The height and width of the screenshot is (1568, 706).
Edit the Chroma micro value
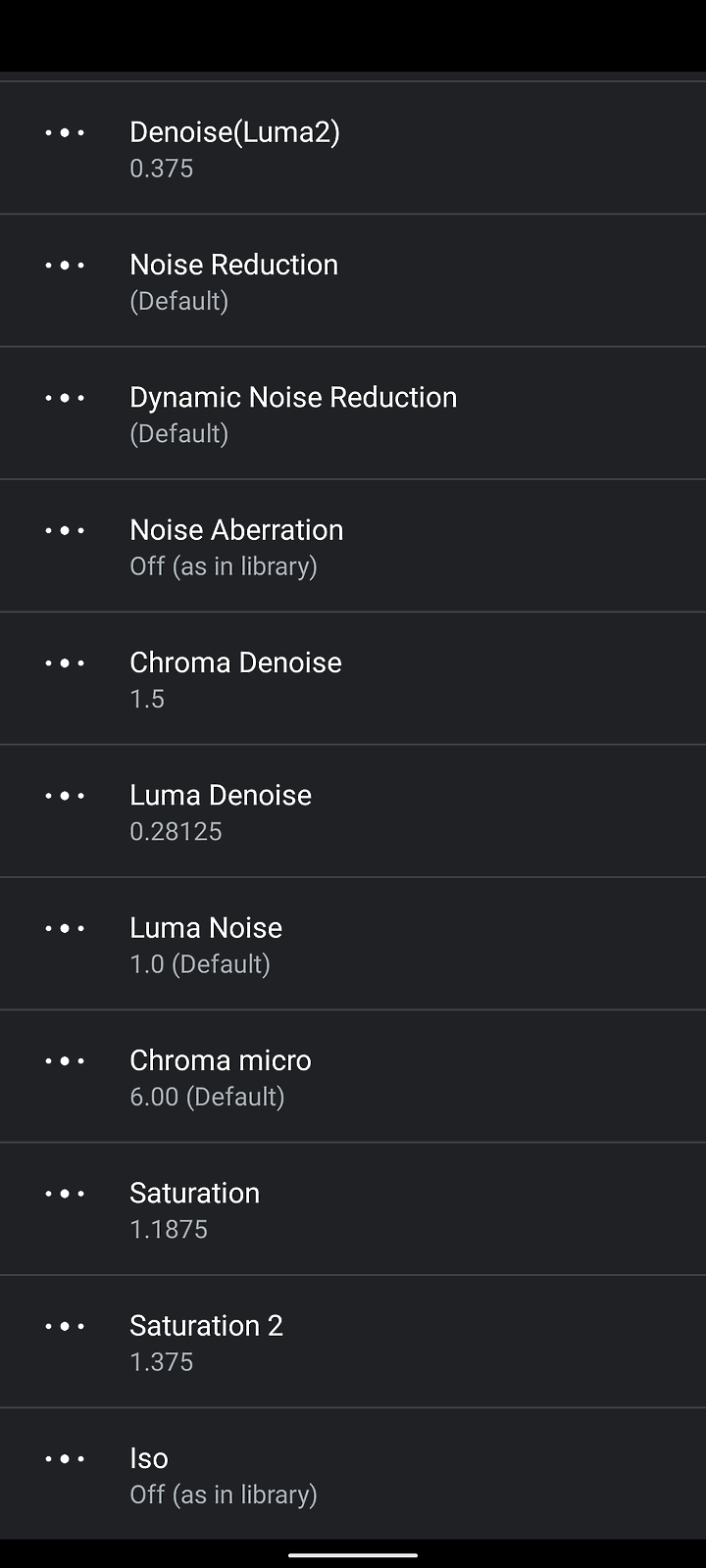(353, 1076)
